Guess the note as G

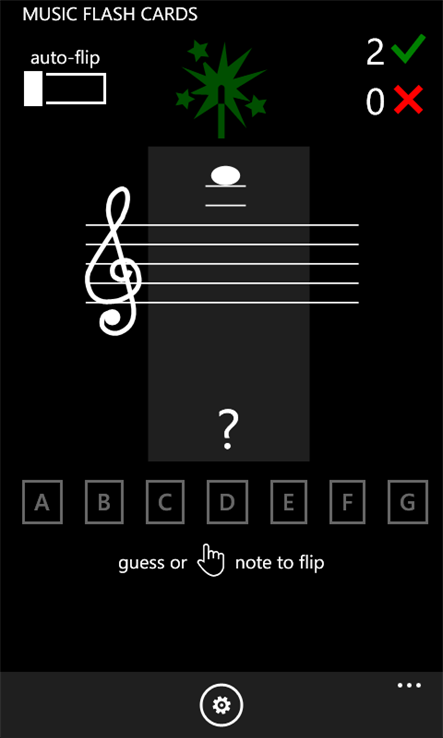click(x=408, y=502)
